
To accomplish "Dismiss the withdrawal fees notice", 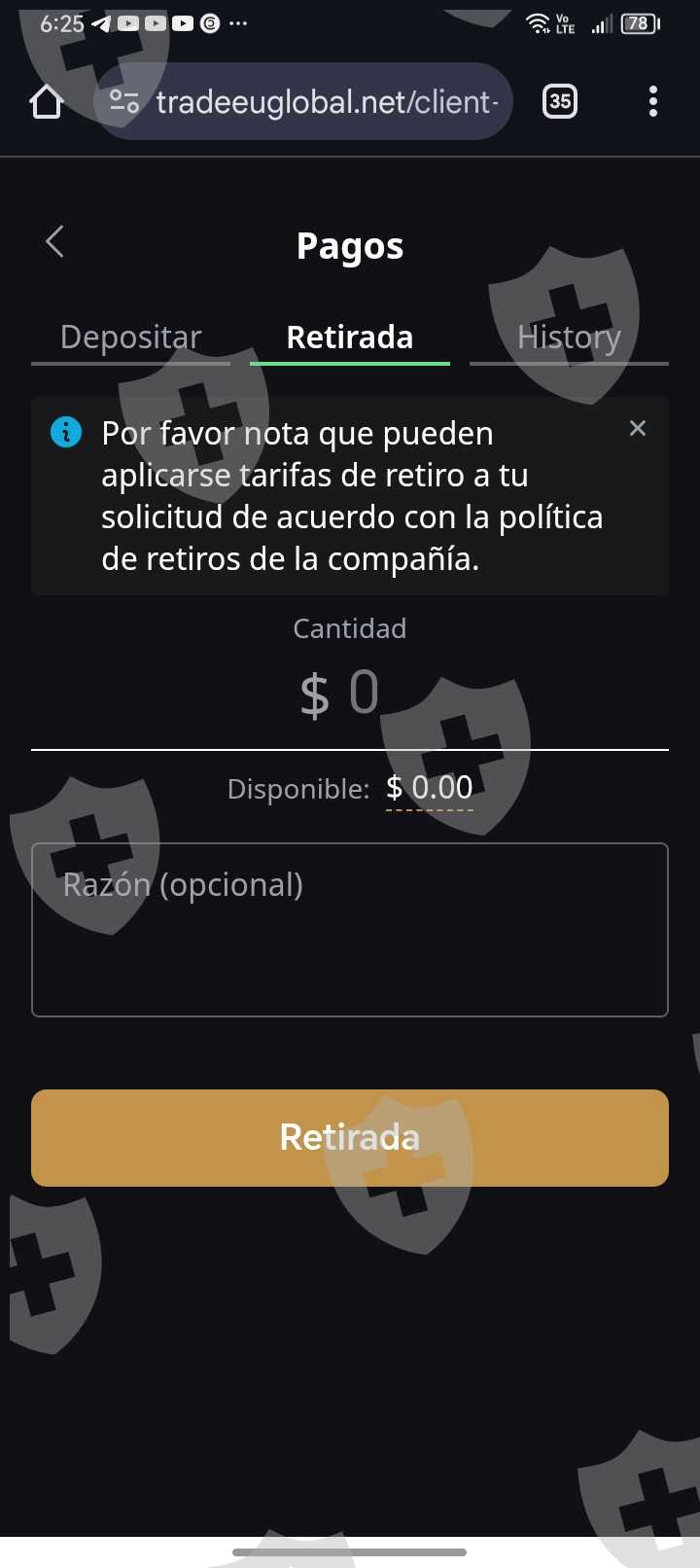I will [638, 428].
